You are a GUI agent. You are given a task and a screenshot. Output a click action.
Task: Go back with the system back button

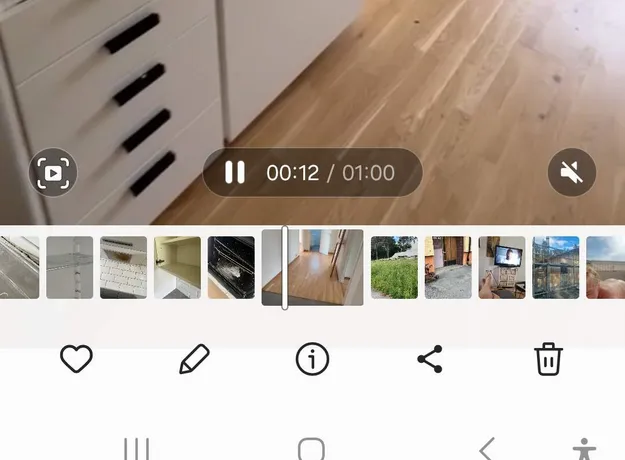(487, 449)
